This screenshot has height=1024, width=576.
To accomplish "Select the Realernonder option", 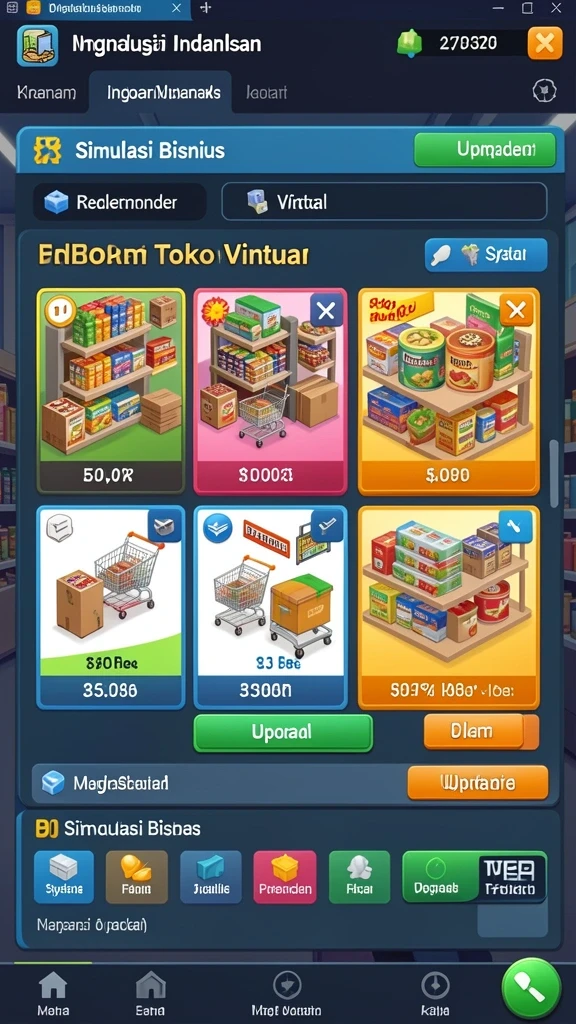I will [120, 202].
